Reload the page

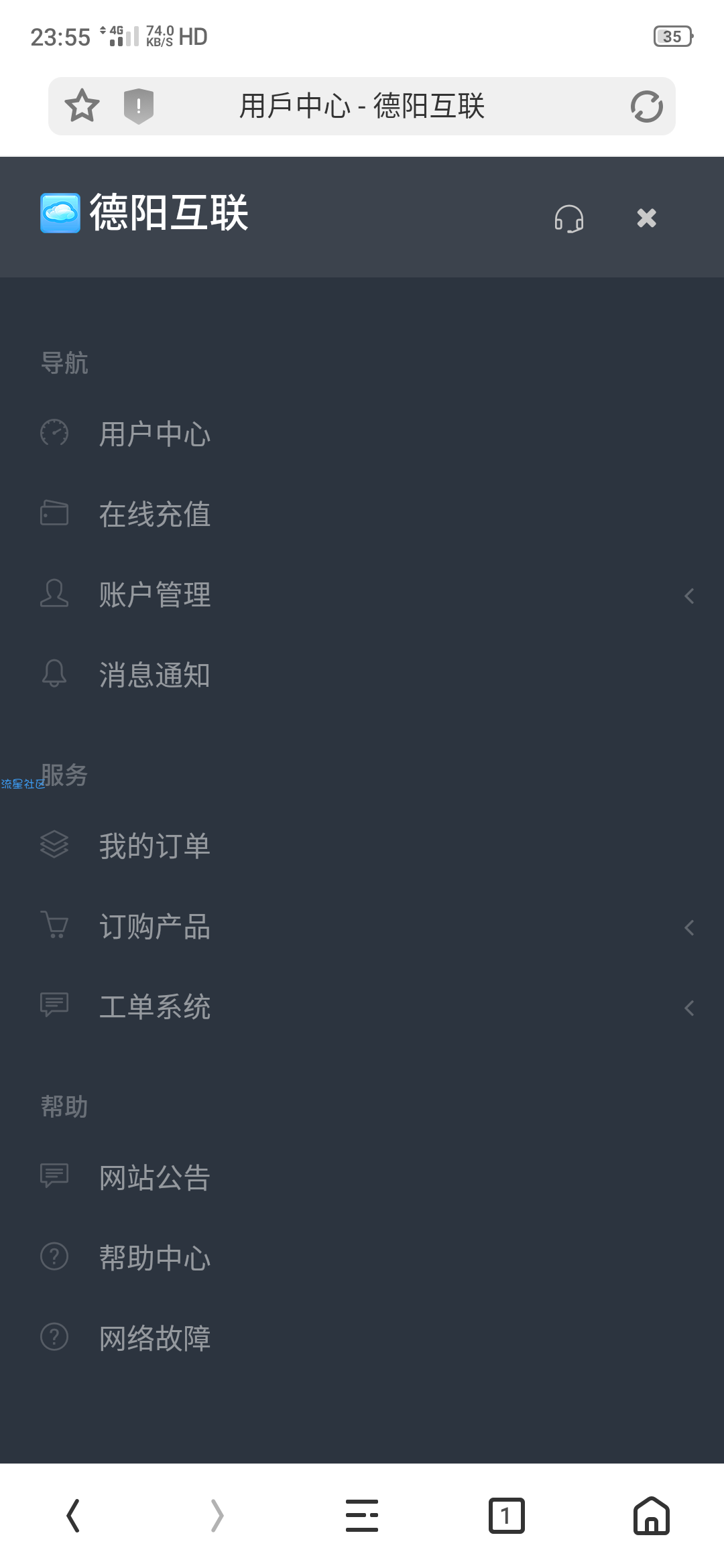646,106
